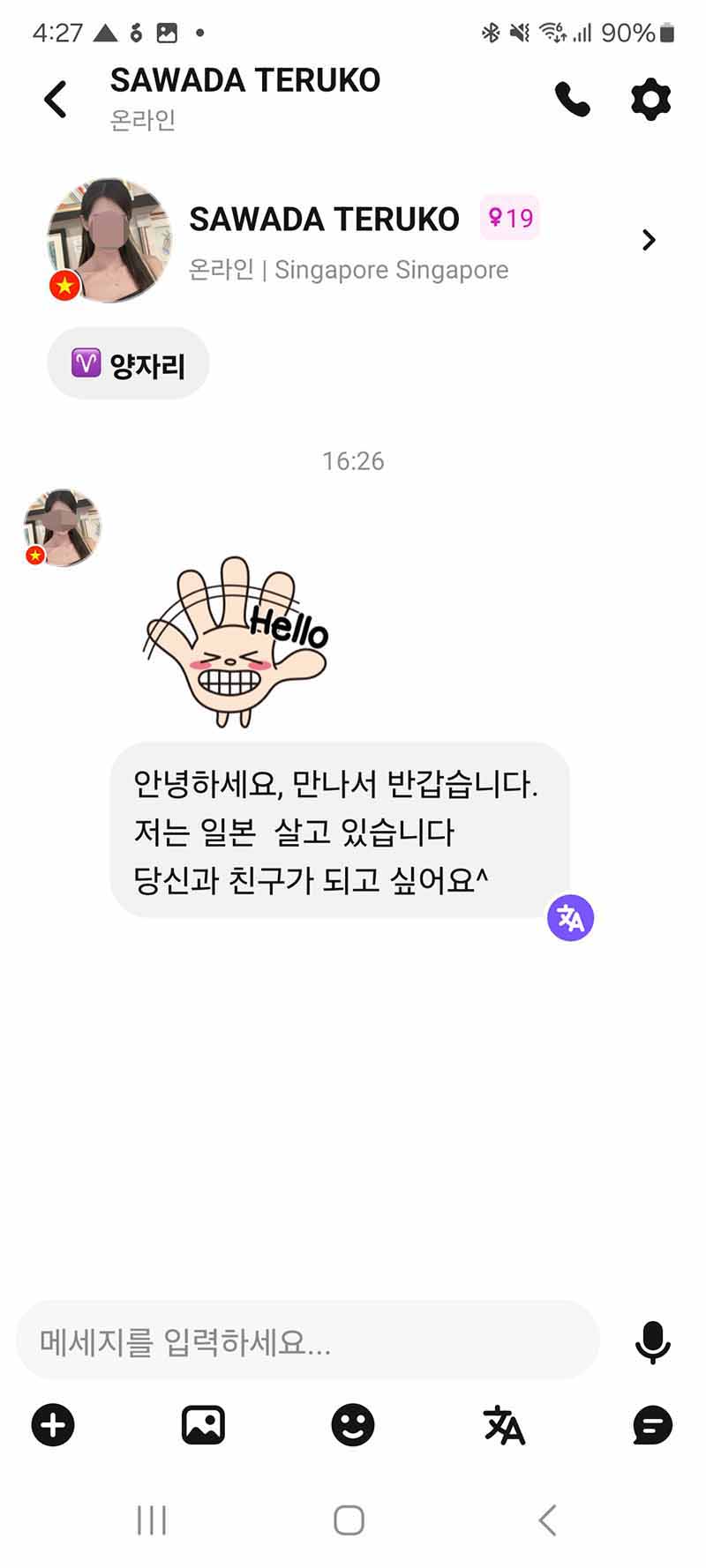Open quick reply phrases bubble icon

click(x=652, y=1425)
